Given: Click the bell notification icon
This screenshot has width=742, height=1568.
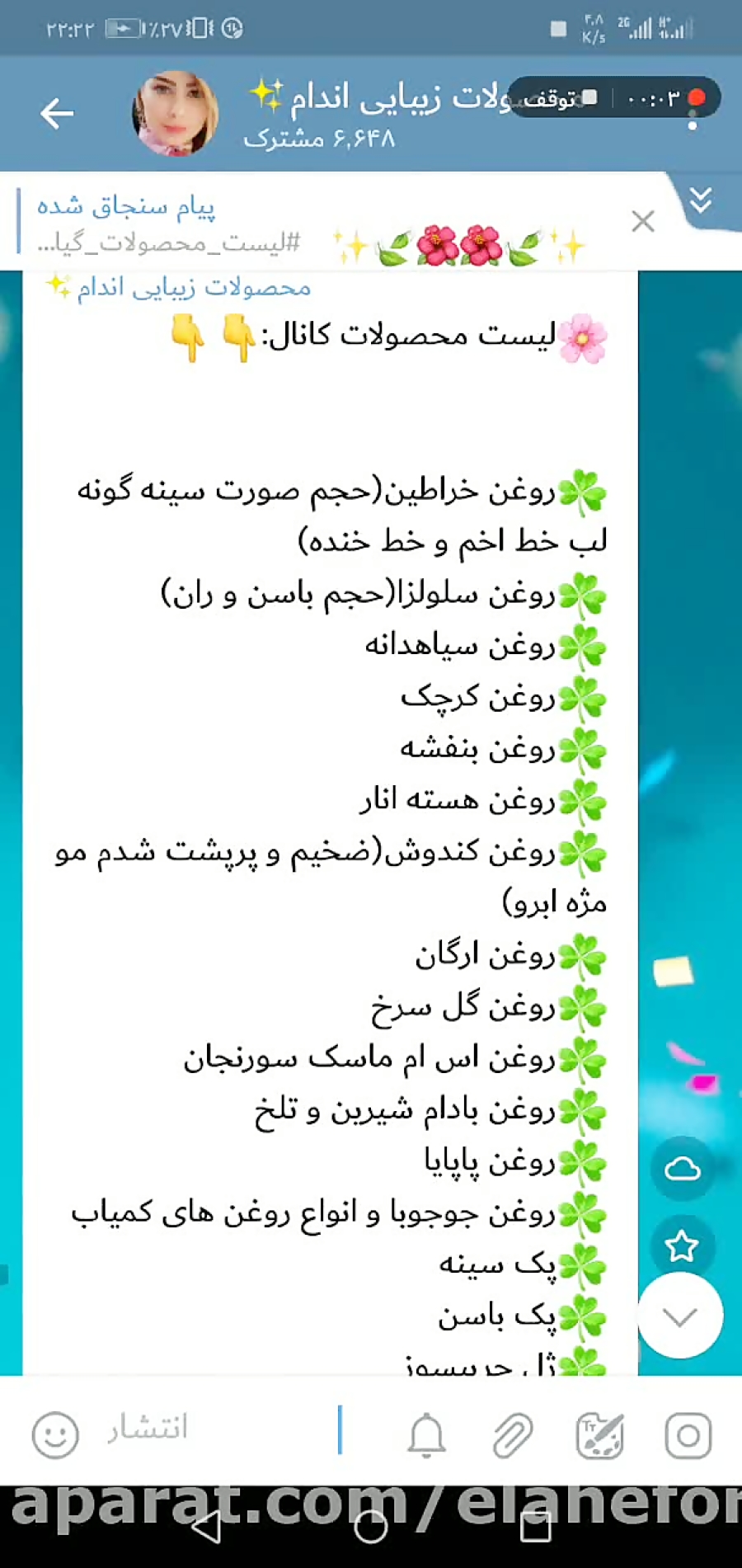Looking at the screenshot, I should [x=425, y=1434].
